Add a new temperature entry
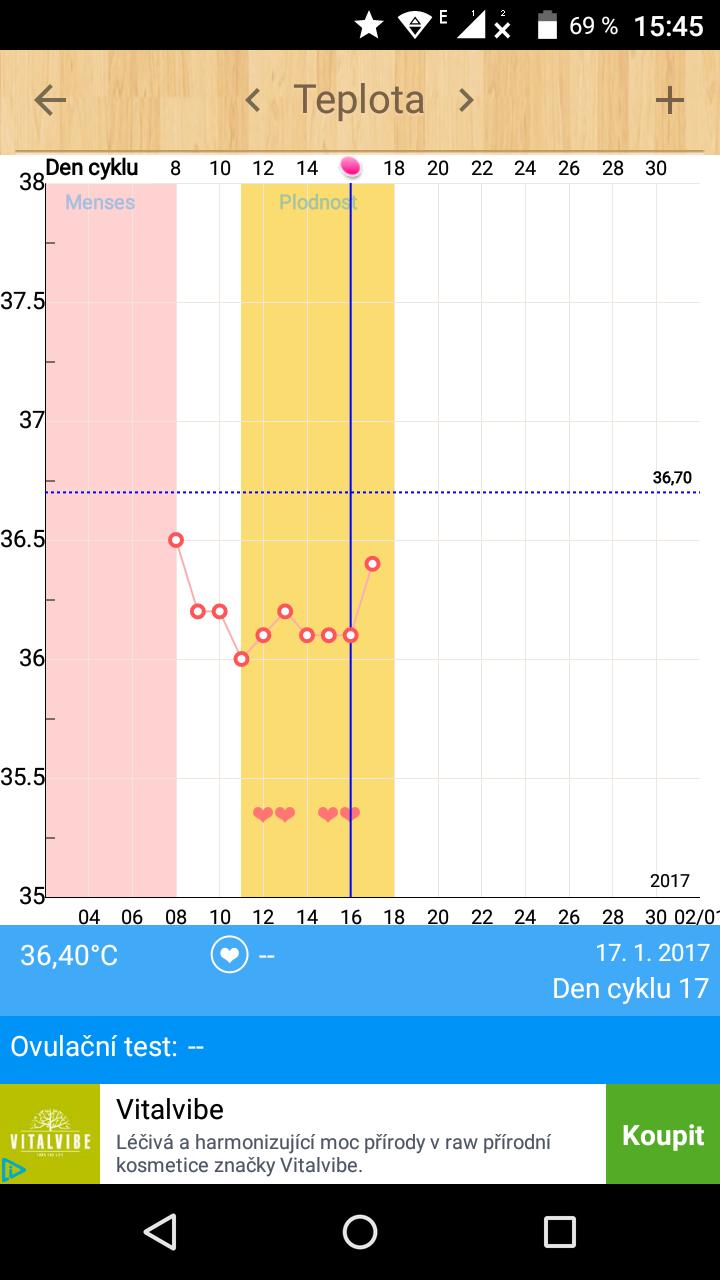720x1280 pixels. point(669,100)
